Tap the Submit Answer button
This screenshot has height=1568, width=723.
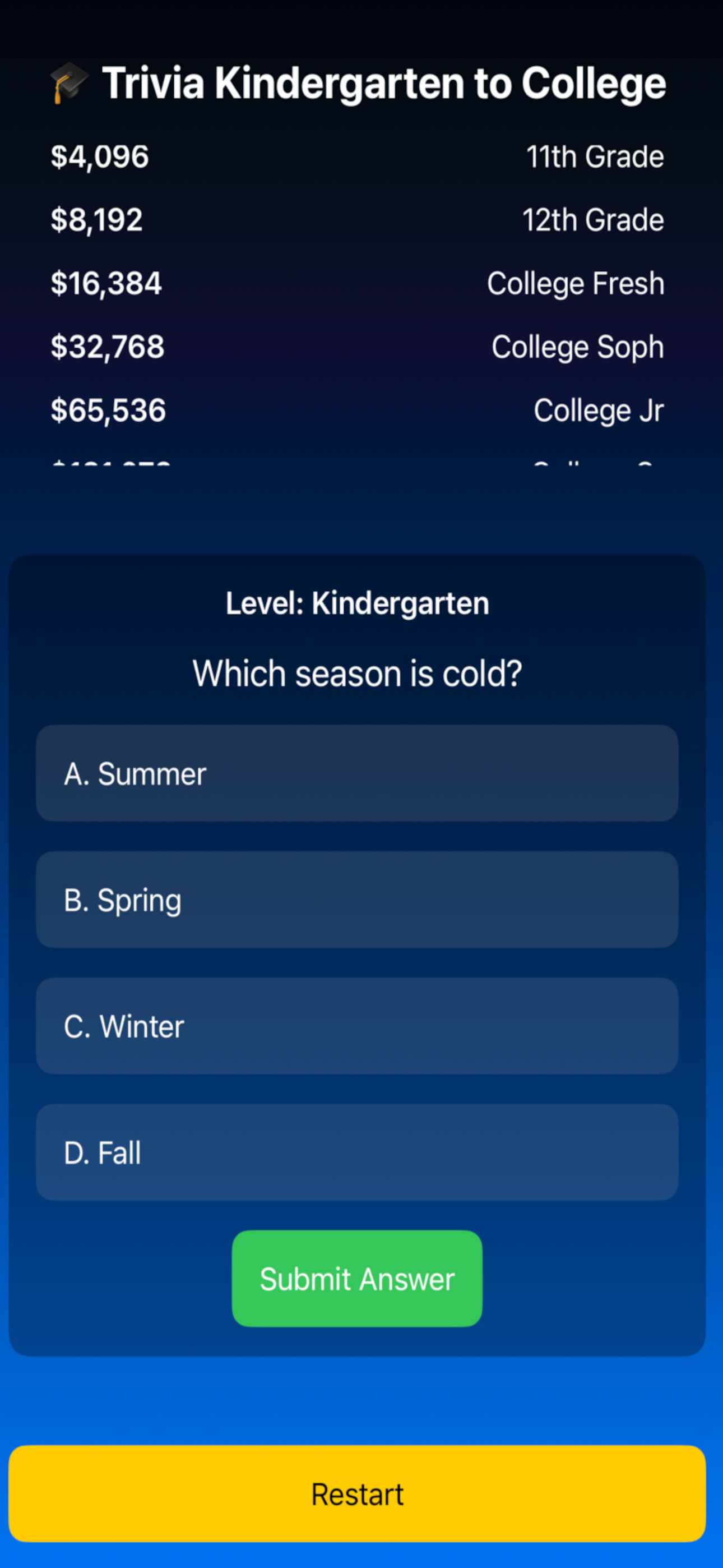click(x=357, y=1278)
